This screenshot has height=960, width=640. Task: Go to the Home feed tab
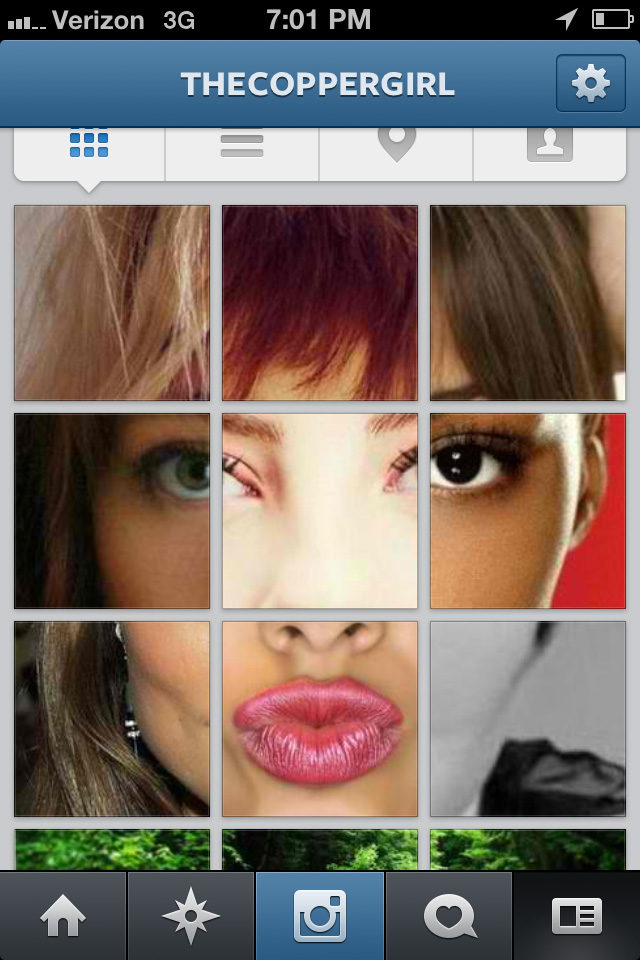click(63, 916)
